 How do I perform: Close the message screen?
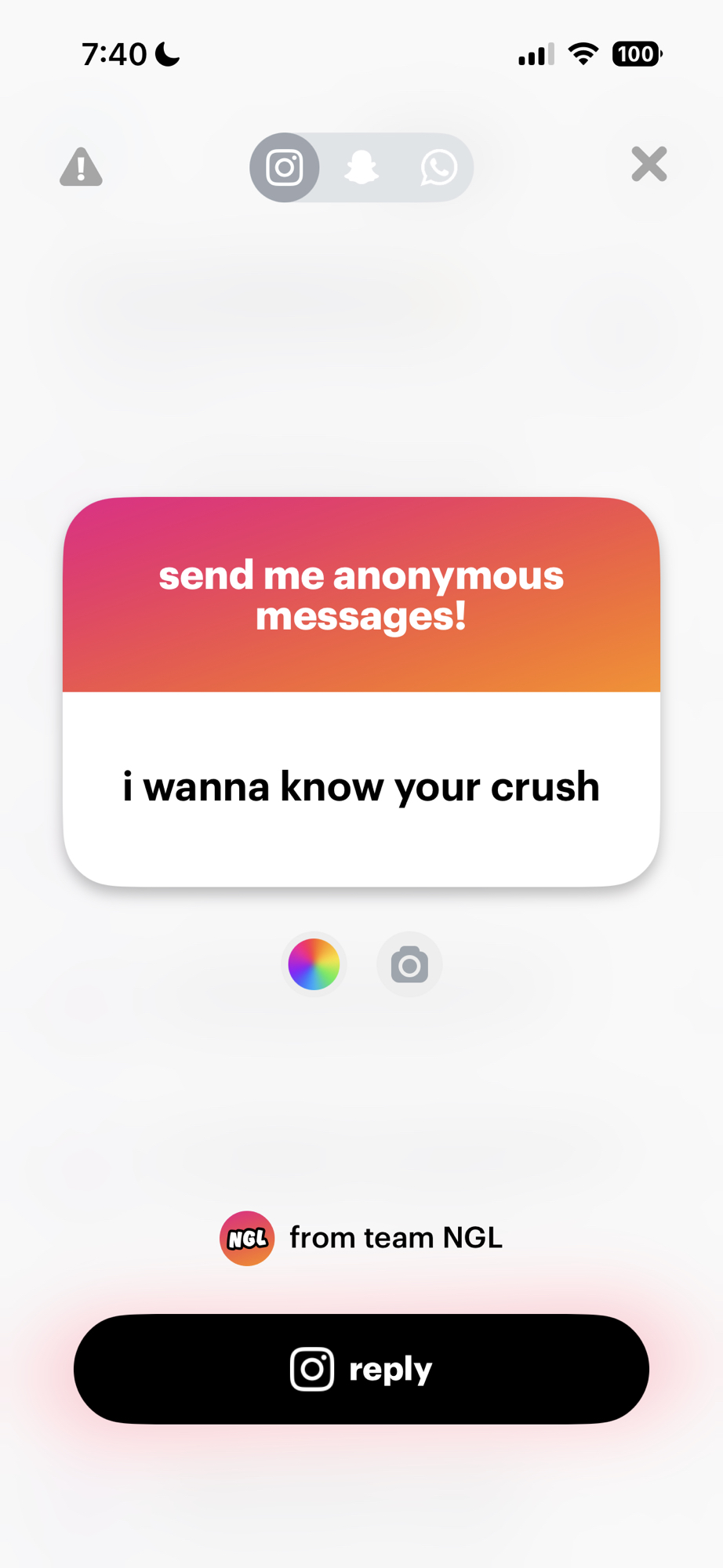(649, 165)
